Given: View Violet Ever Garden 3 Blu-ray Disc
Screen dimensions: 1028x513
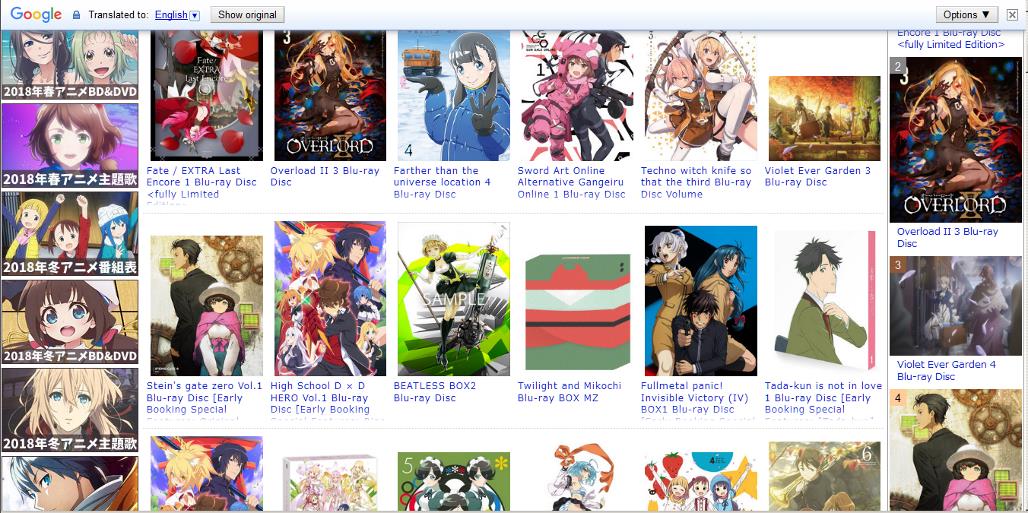Looking at the screenshot, I should [x=817, y=176].
